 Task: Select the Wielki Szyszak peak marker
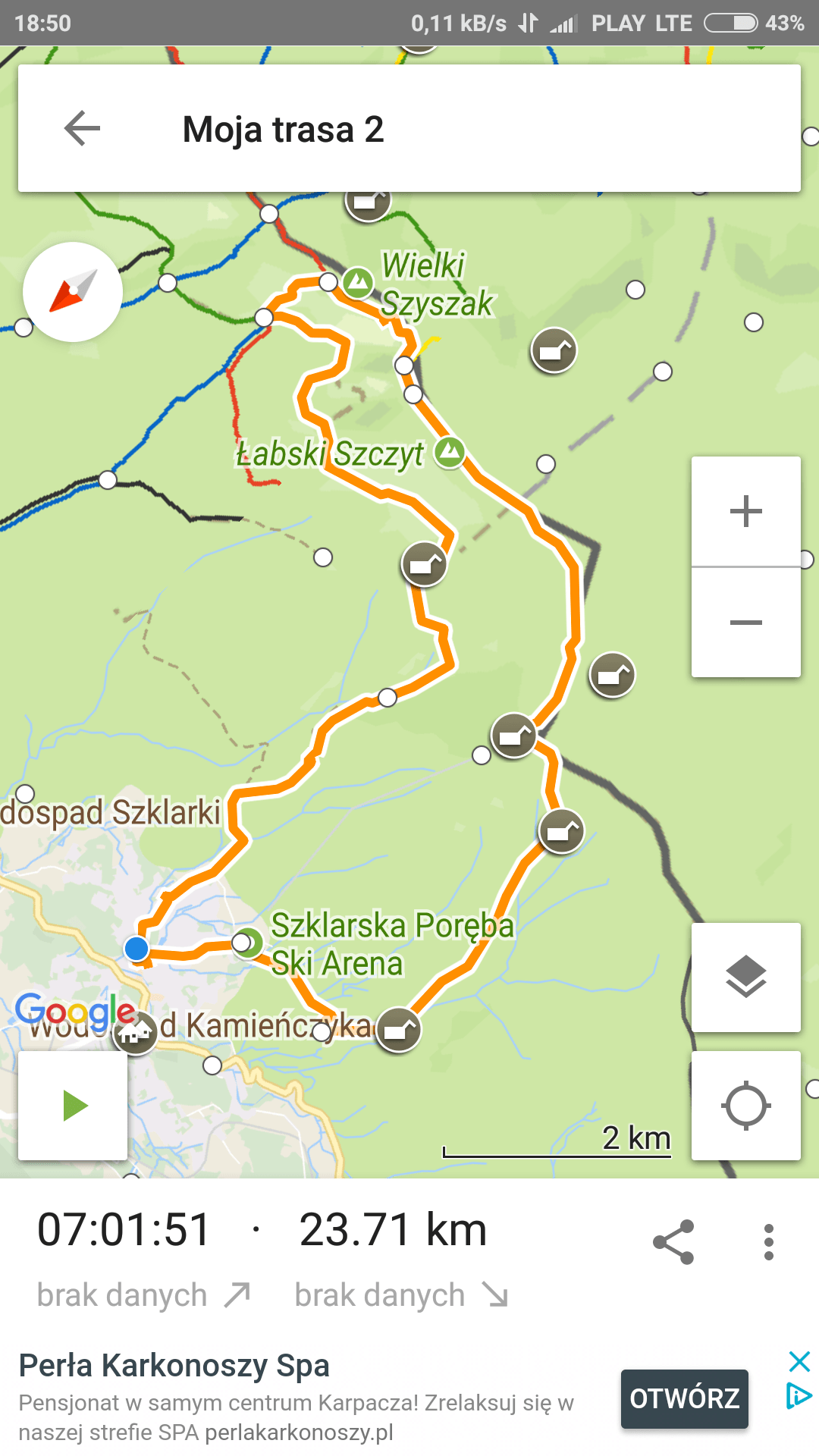[357, 283]
